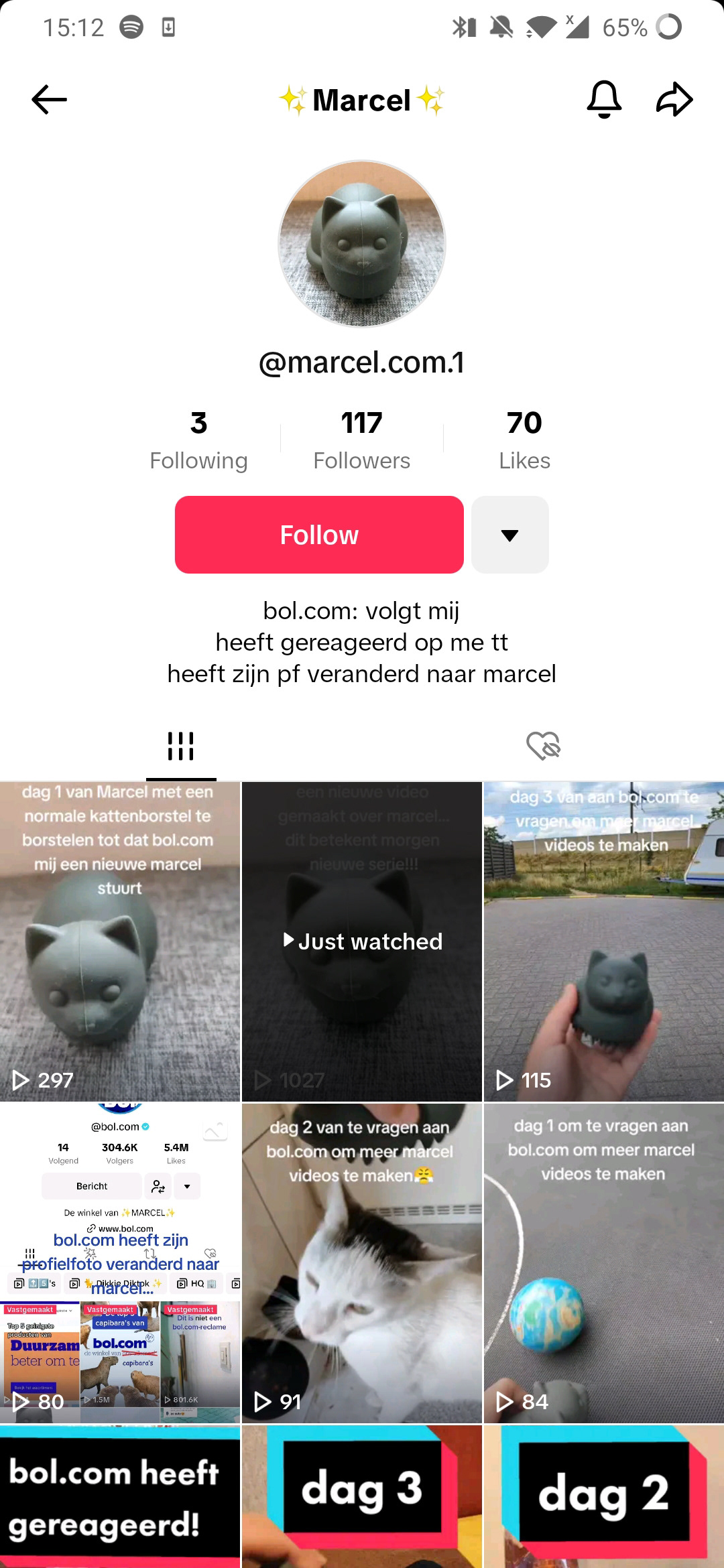Open video with 297 views

click(120, 941)
